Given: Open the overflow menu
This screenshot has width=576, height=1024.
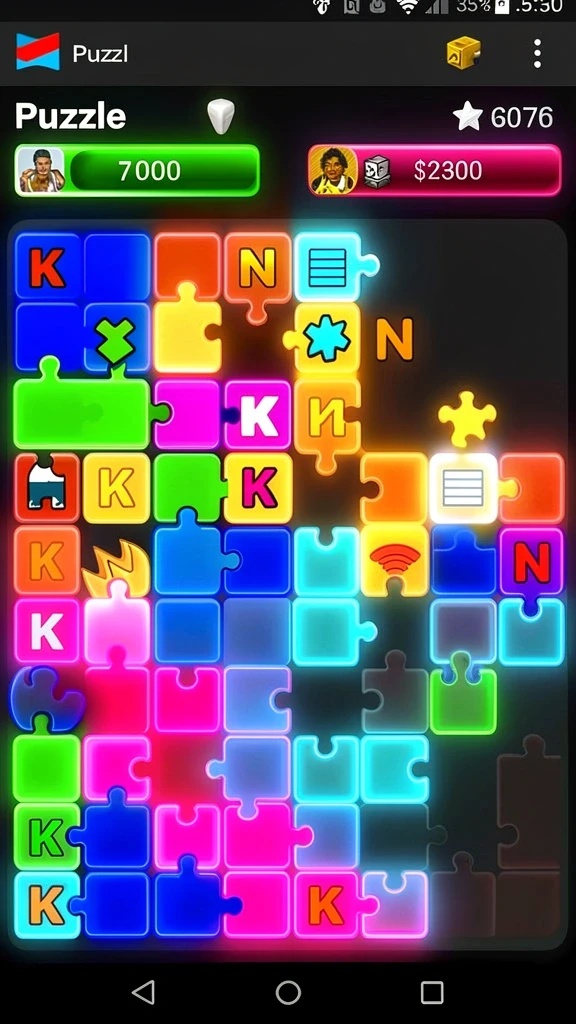Looking at the screenshot, I should (537, 54).
